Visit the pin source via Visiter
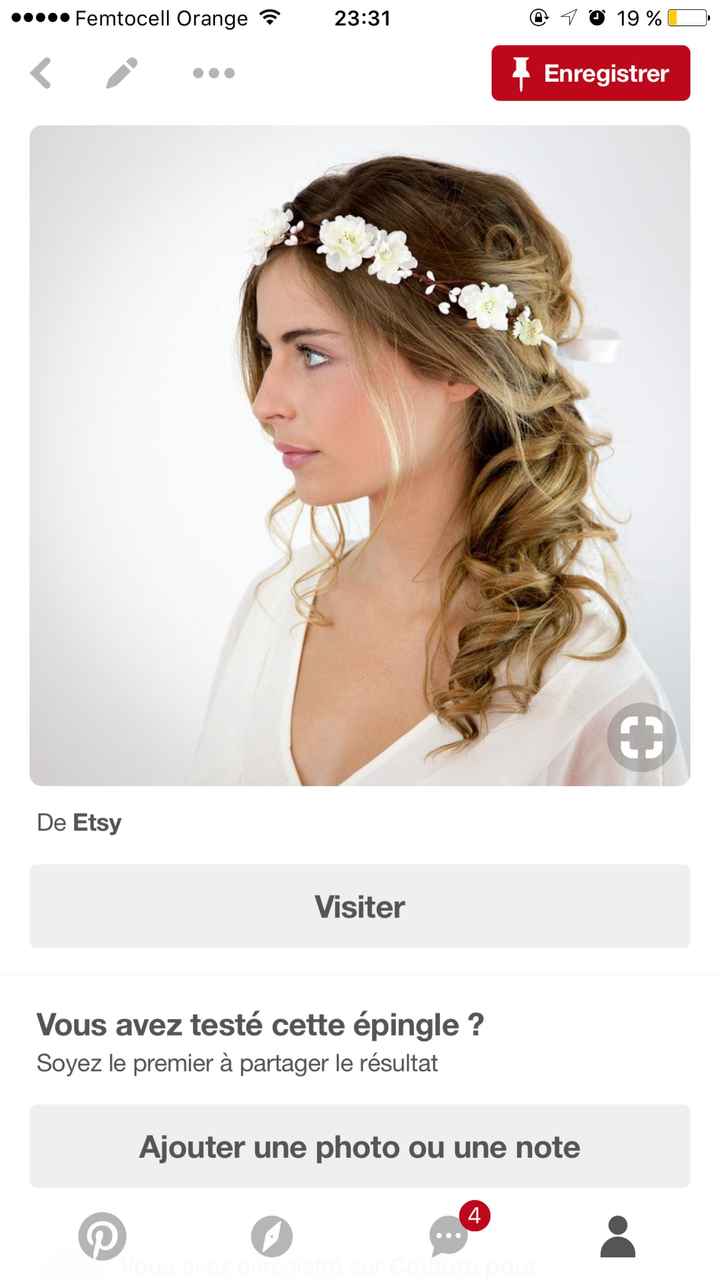The image size is (720, 1280). 359,906
